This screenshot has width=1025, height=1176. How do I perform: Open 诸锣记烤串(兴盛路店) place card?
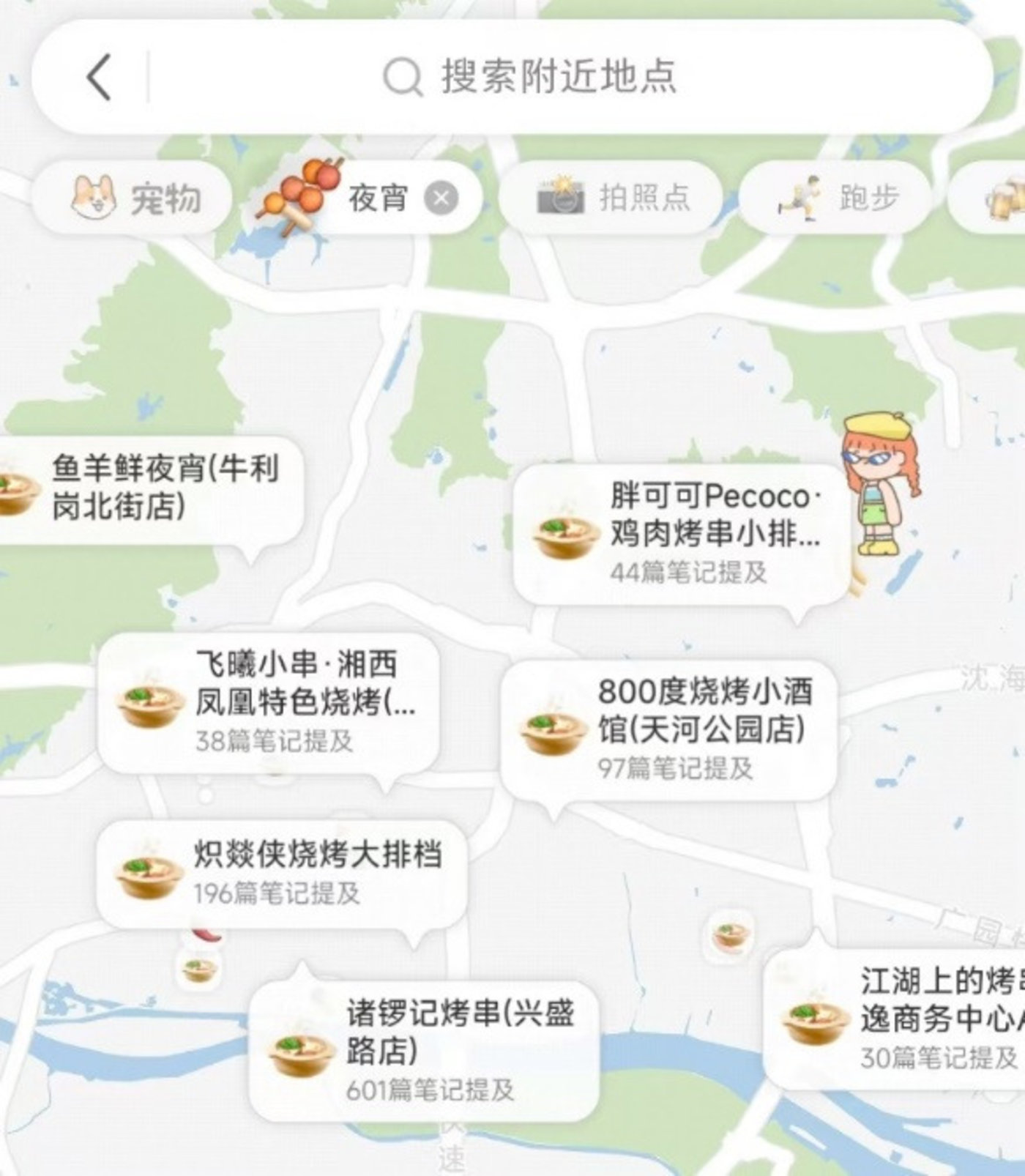[425, 1050]
